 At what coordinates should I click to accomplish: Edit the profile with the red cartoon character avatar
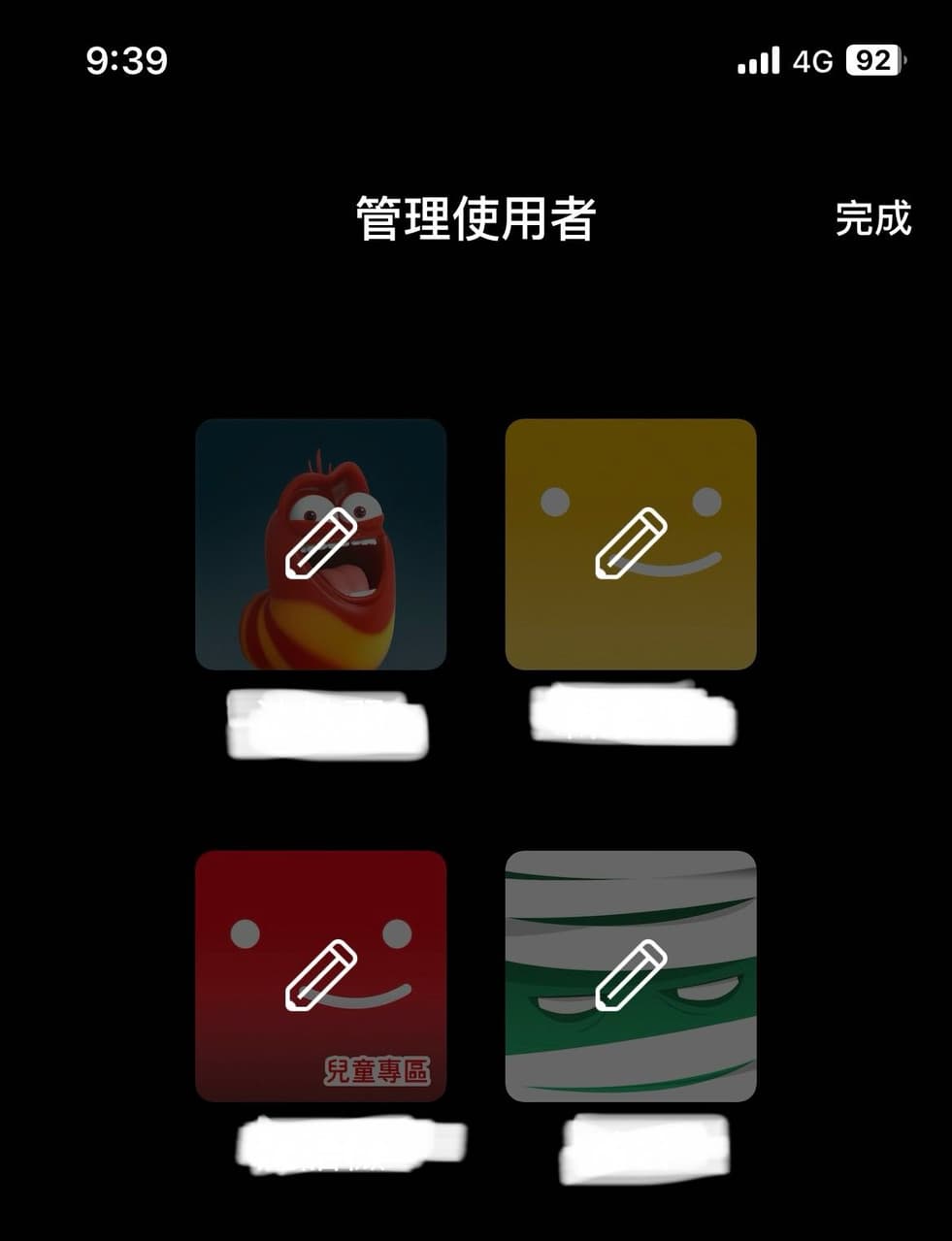click(320, 544)
